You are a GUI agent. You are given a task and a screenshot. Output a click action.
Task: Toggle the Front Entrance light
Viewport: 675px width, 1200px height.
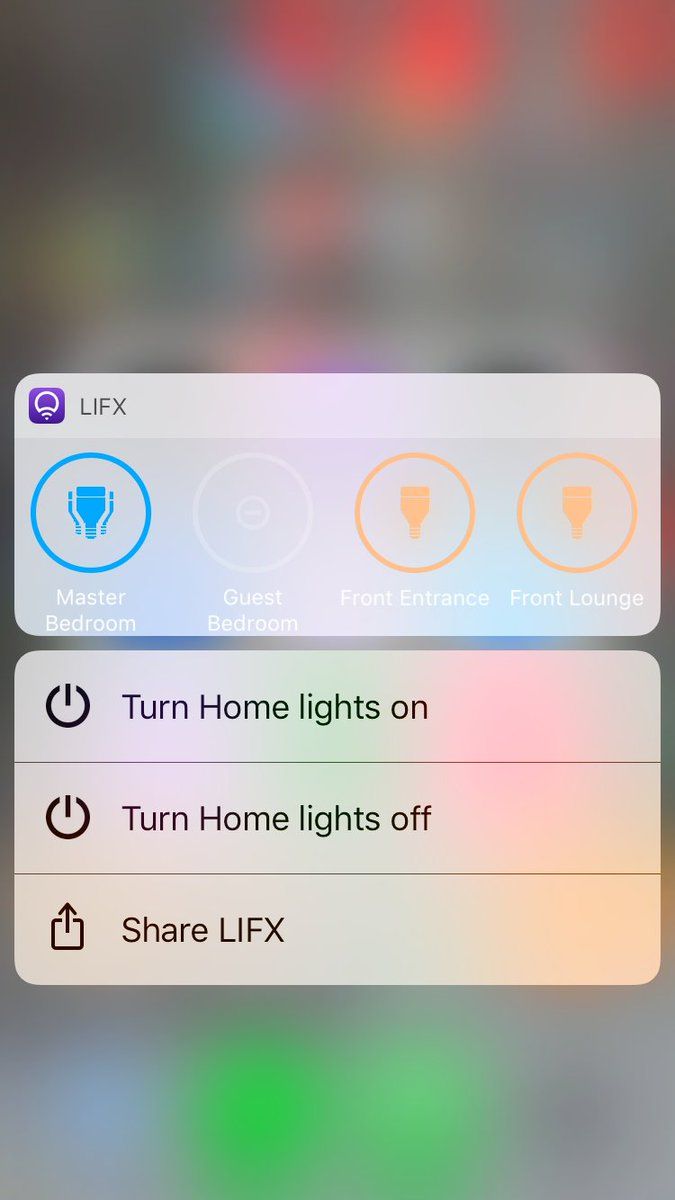[415, 513]
